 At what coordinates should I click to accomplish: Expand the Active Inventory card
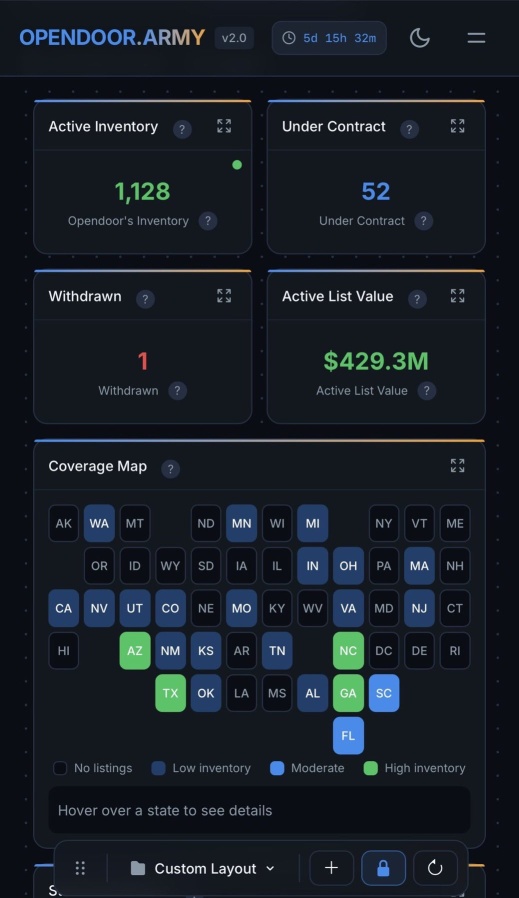click(x=224, y=126)
